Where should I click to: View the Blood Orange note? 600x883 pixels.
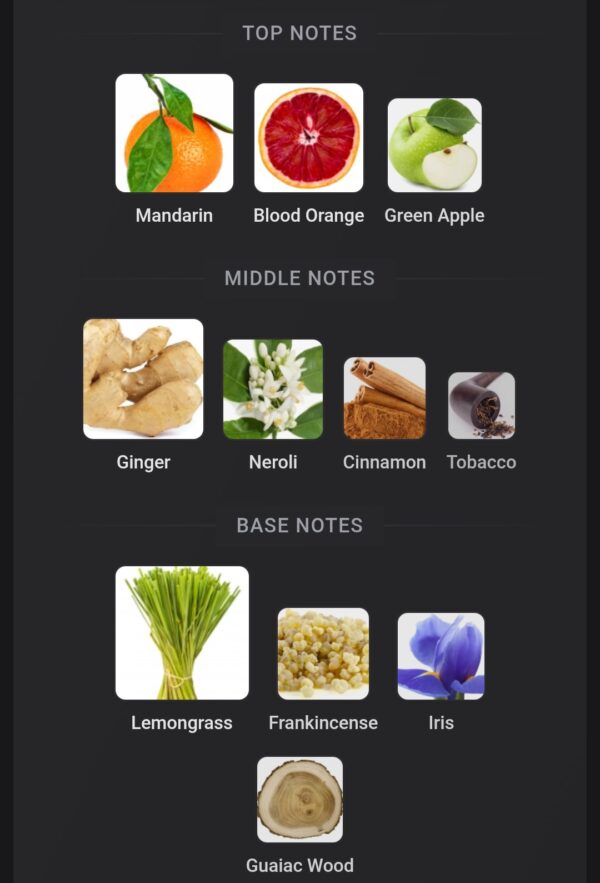click(x=308, y=138)
